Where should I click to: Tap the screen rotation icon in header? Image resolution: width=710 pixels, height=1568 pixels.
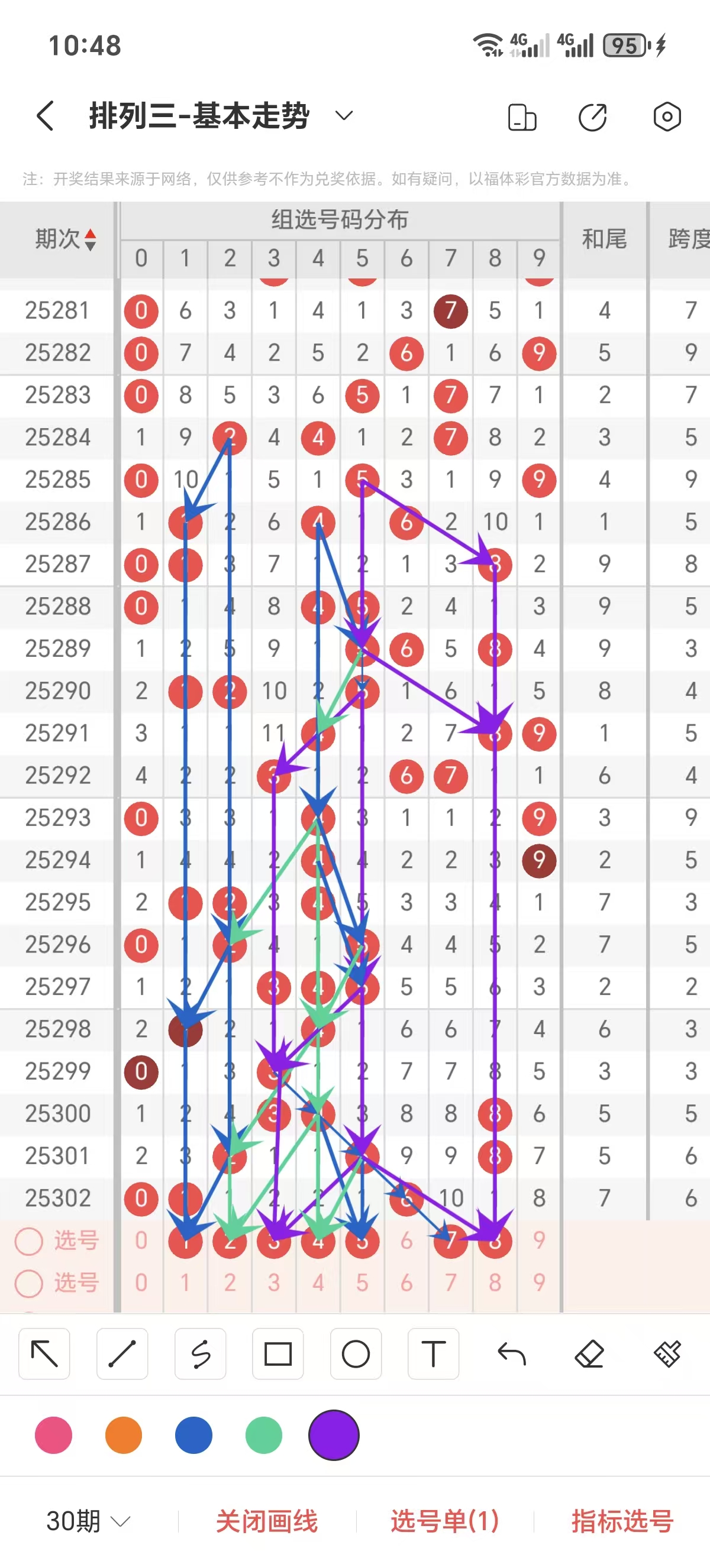tap(522, 117)
